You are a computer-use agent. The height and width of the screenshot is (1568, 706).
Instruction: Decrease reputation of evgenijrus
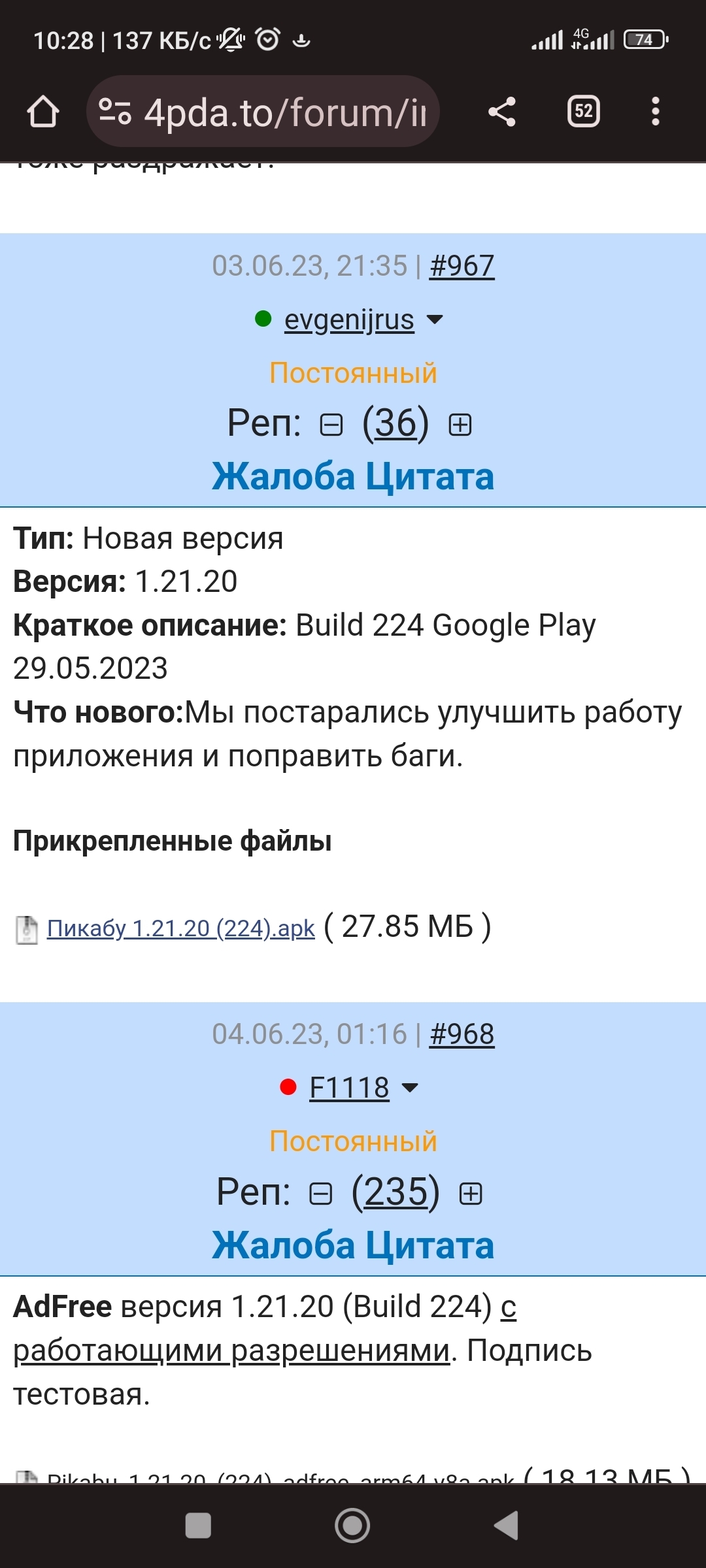pos(331,425)
